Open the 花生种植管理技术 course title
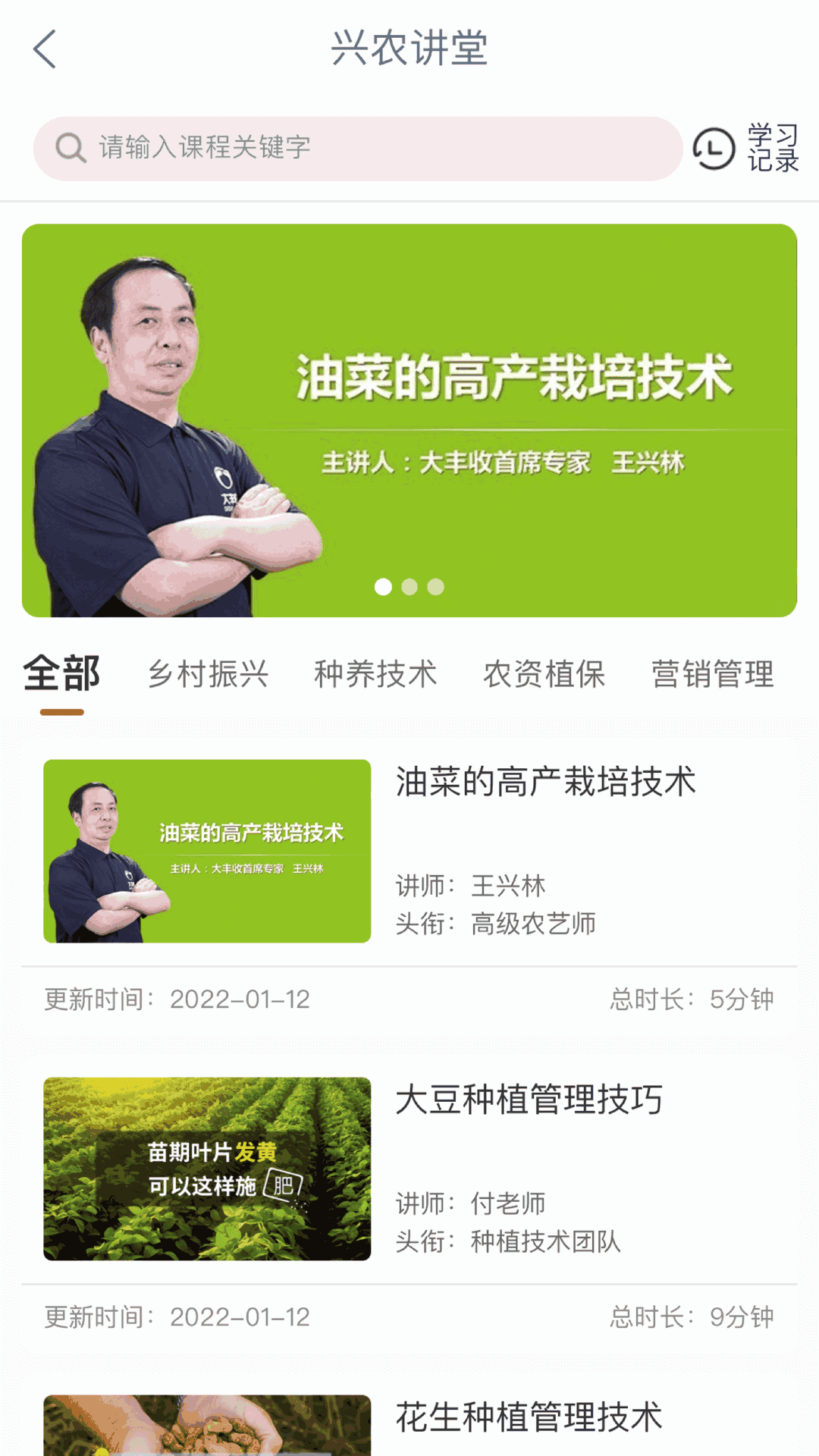The height and width of the screenshot is (1456, 819). 529,1417
